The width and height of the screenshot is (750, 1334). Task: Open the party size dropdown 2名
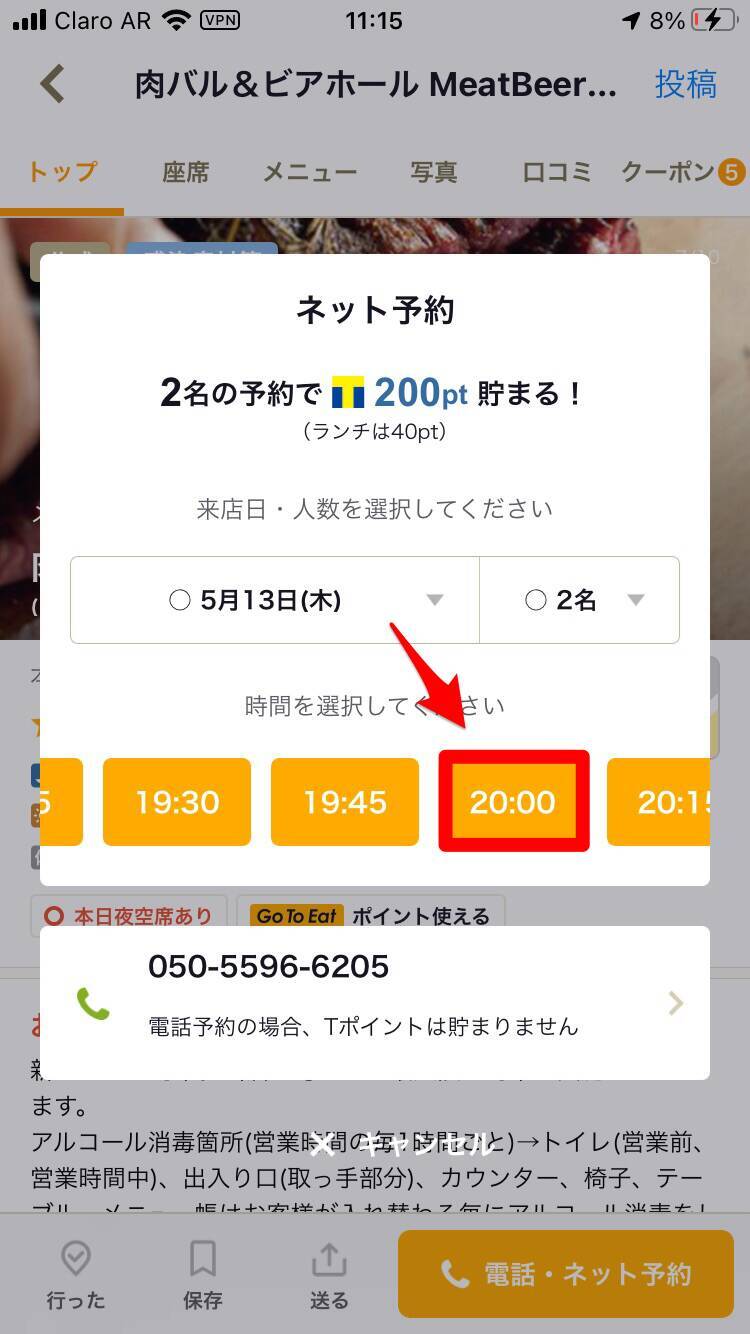[580, 600]
